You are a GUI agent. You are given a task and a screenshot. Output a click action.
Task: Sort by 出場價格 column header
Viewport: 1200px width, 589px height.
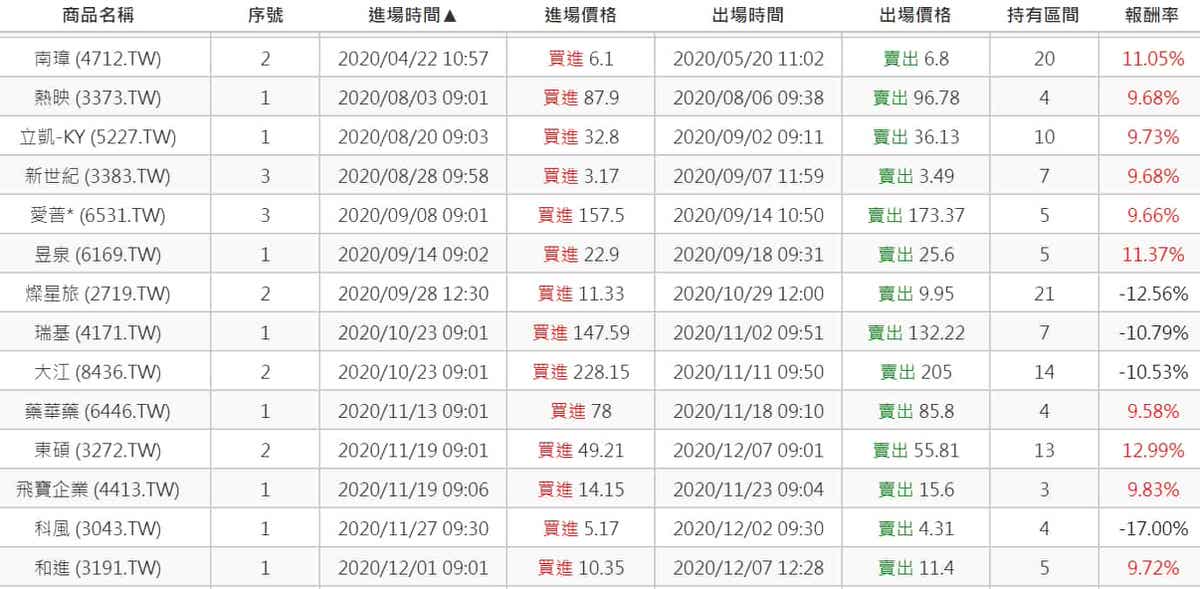[x=915, y=15]
